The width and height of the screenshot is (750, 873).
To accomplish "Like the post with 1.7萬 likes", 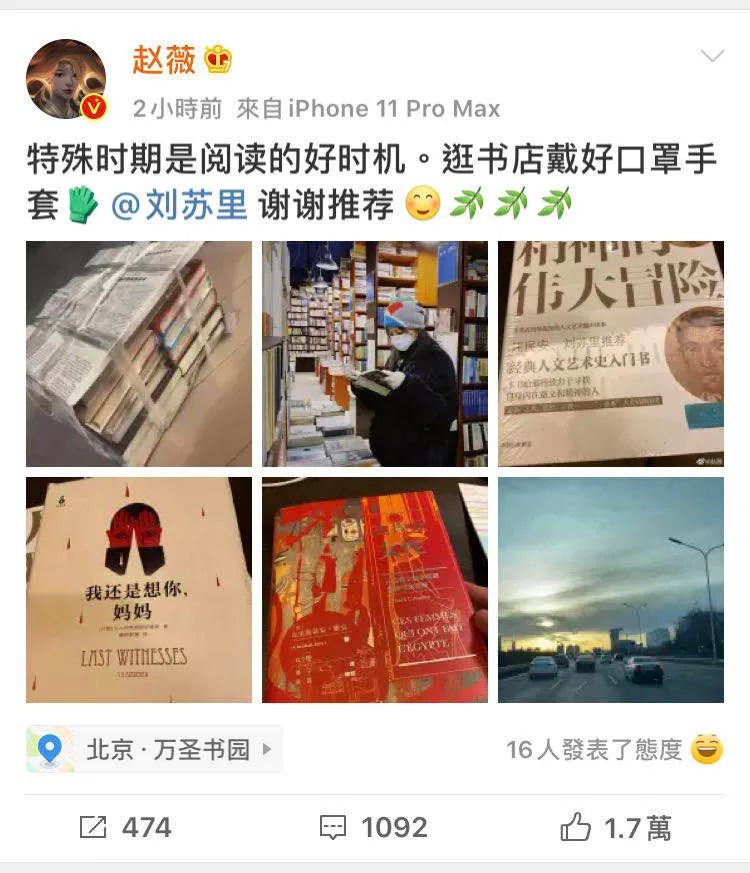I will 616,827.
